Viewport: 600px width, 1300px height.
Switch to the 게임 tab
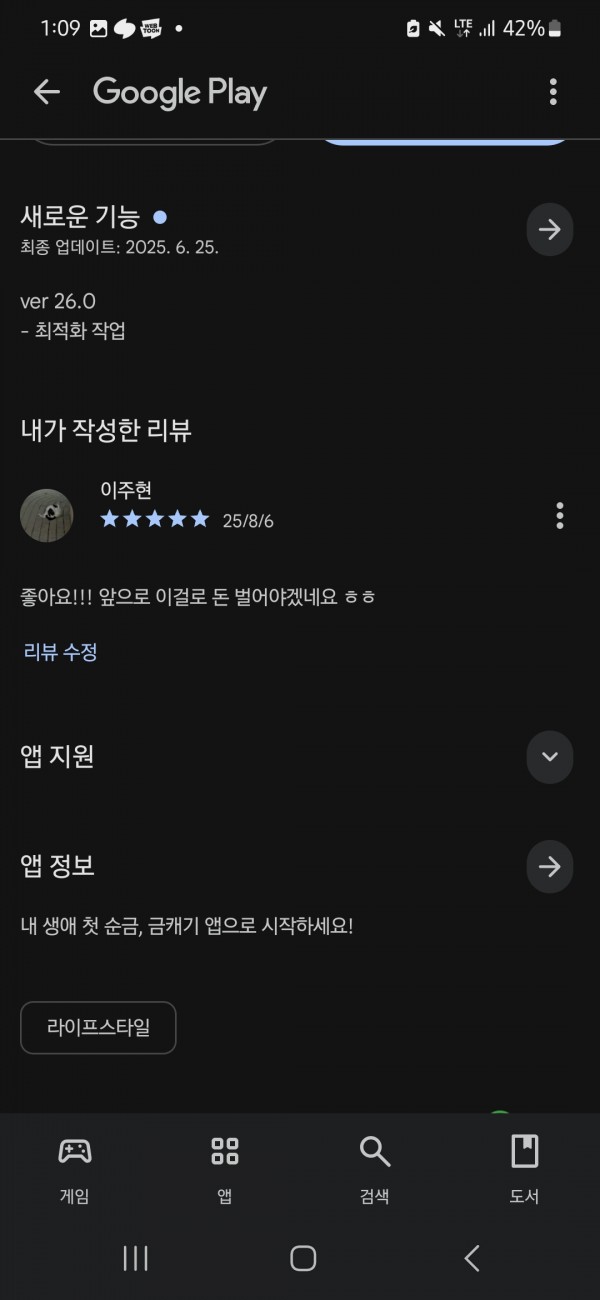(x=75, y=1170)
